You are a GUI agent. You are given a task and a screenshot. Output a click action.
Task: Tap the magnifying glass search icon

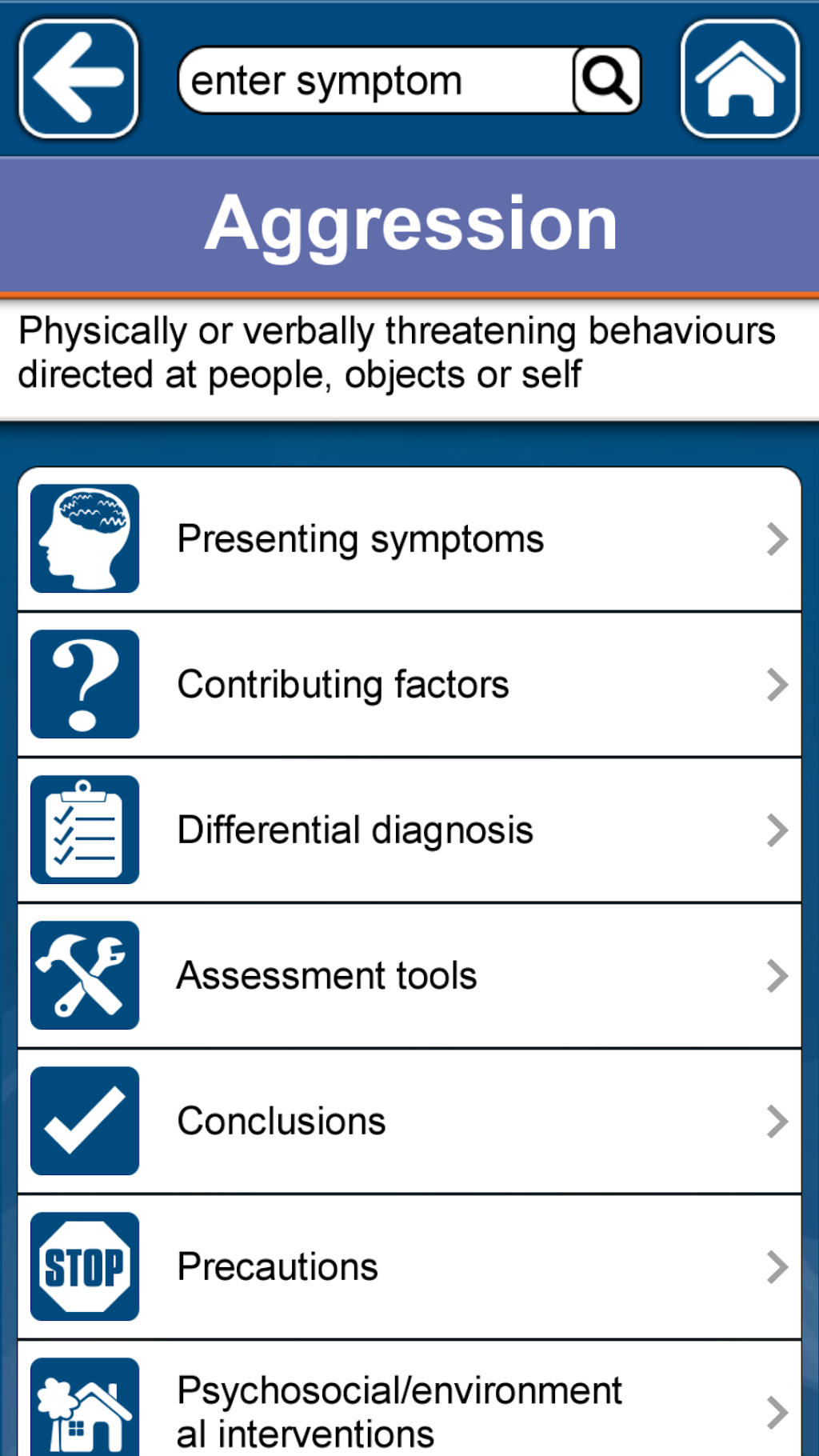pos(607,81)
